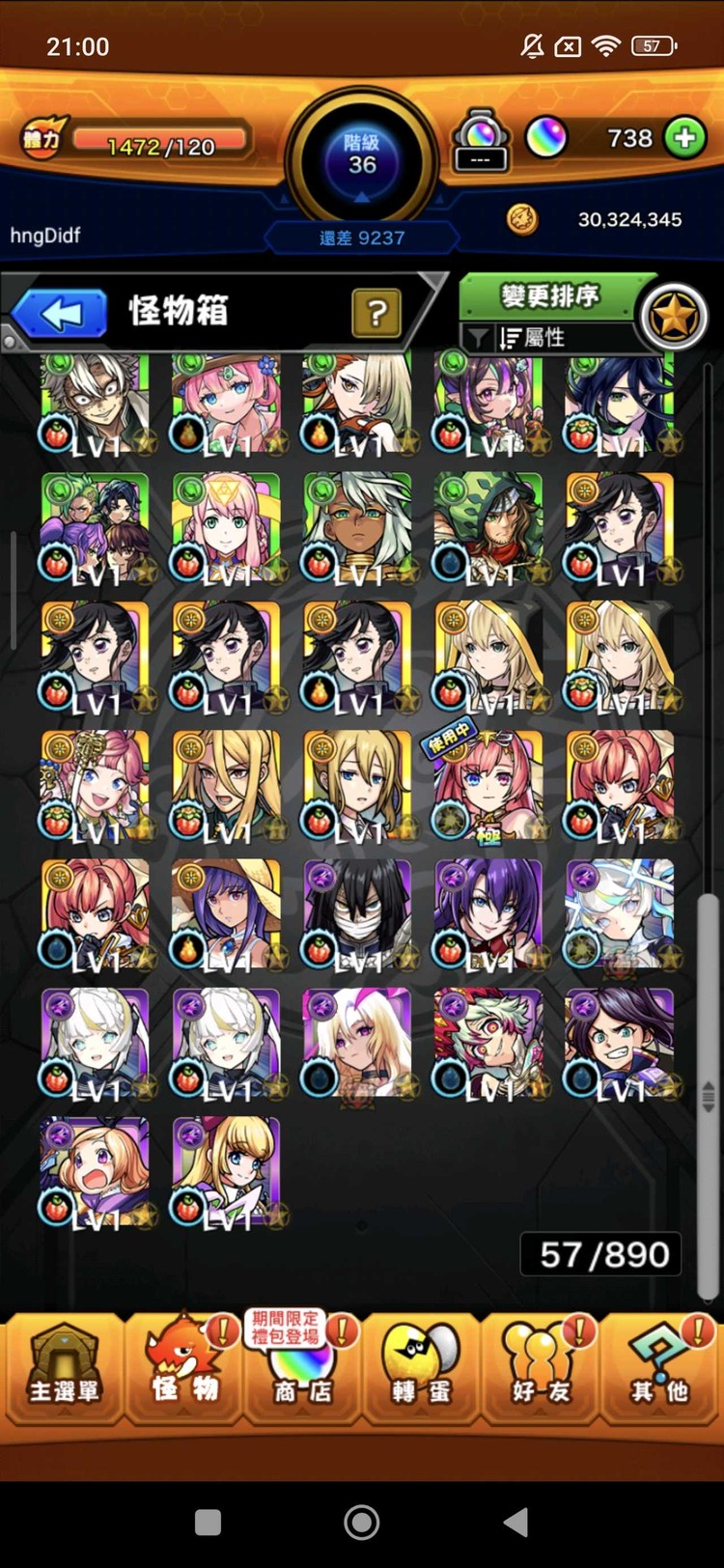Tap the system back button

pyautogui.click(x=515, y=1523)
